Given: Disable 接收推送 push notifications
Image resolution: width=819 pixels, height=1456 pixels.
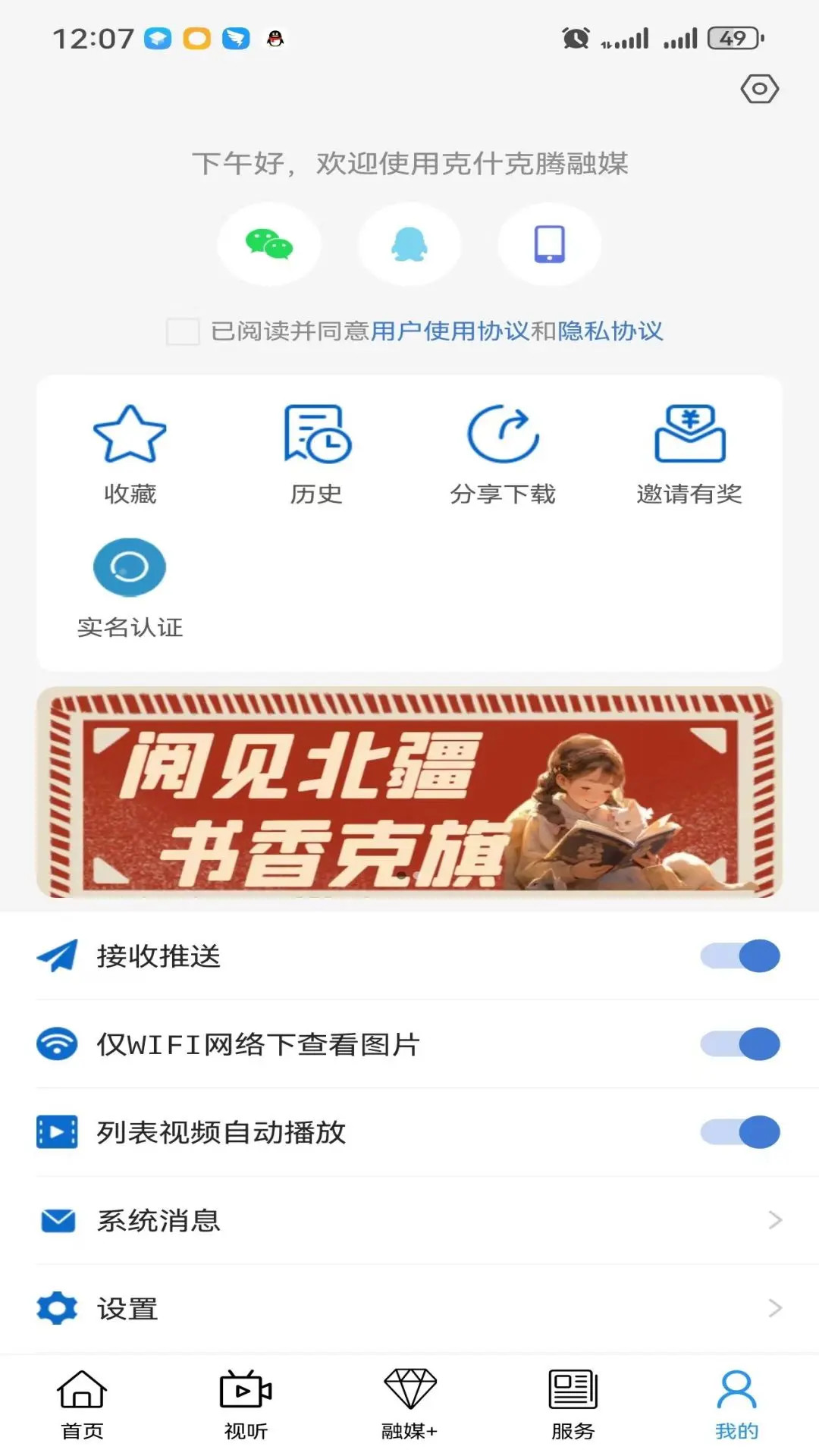Looking at the screenshot, I should click(739, 955).
